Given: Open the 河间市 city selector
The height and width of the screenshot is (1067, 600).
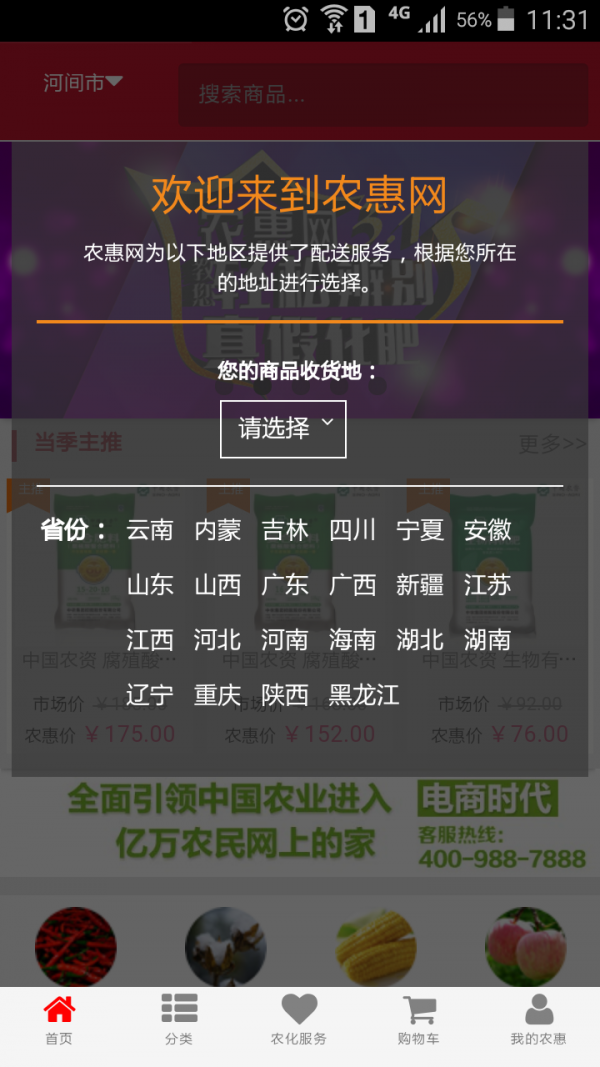Looking at the screenshot, I should pyautogui.click(x=82, y=83).
